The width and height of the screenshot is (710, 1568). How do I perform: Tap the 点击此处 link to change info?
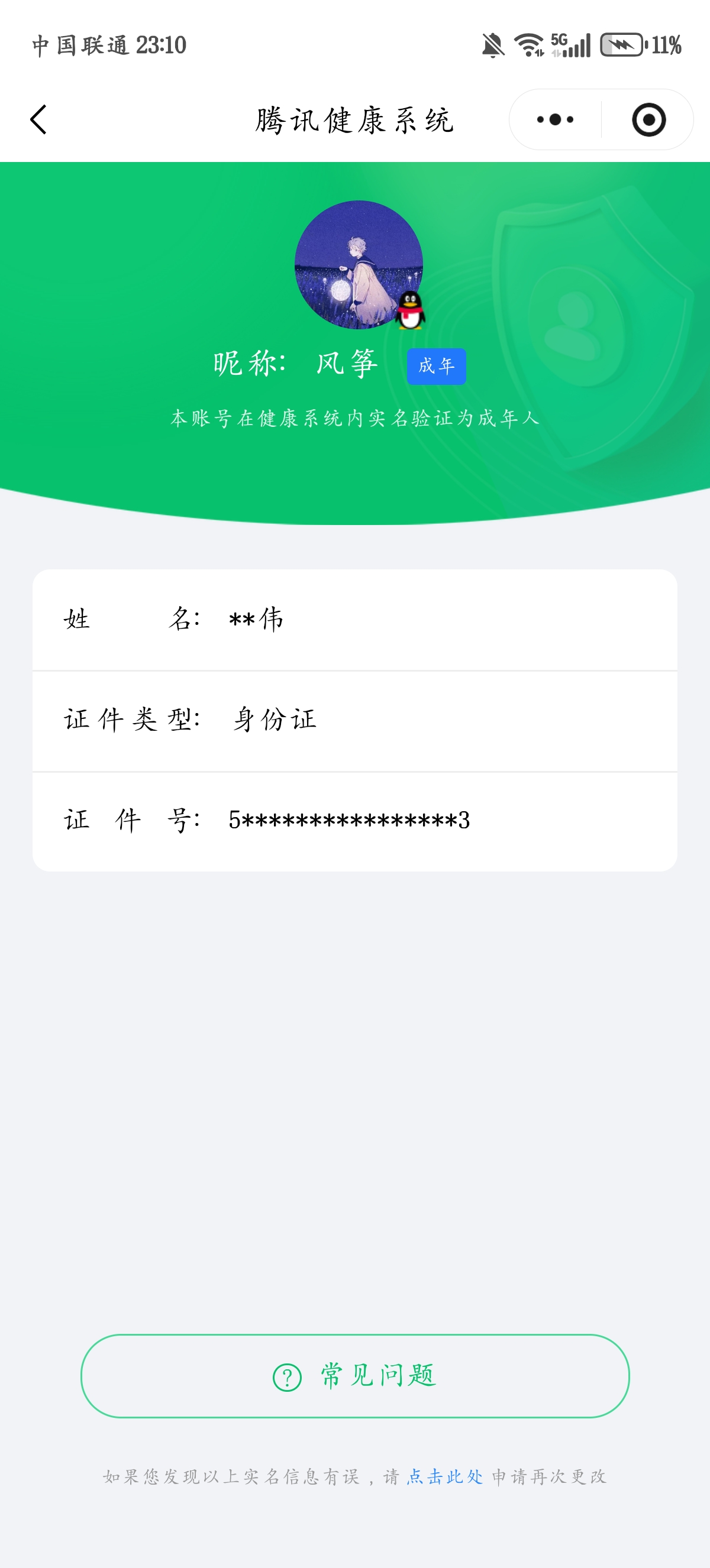[444, 1477]
